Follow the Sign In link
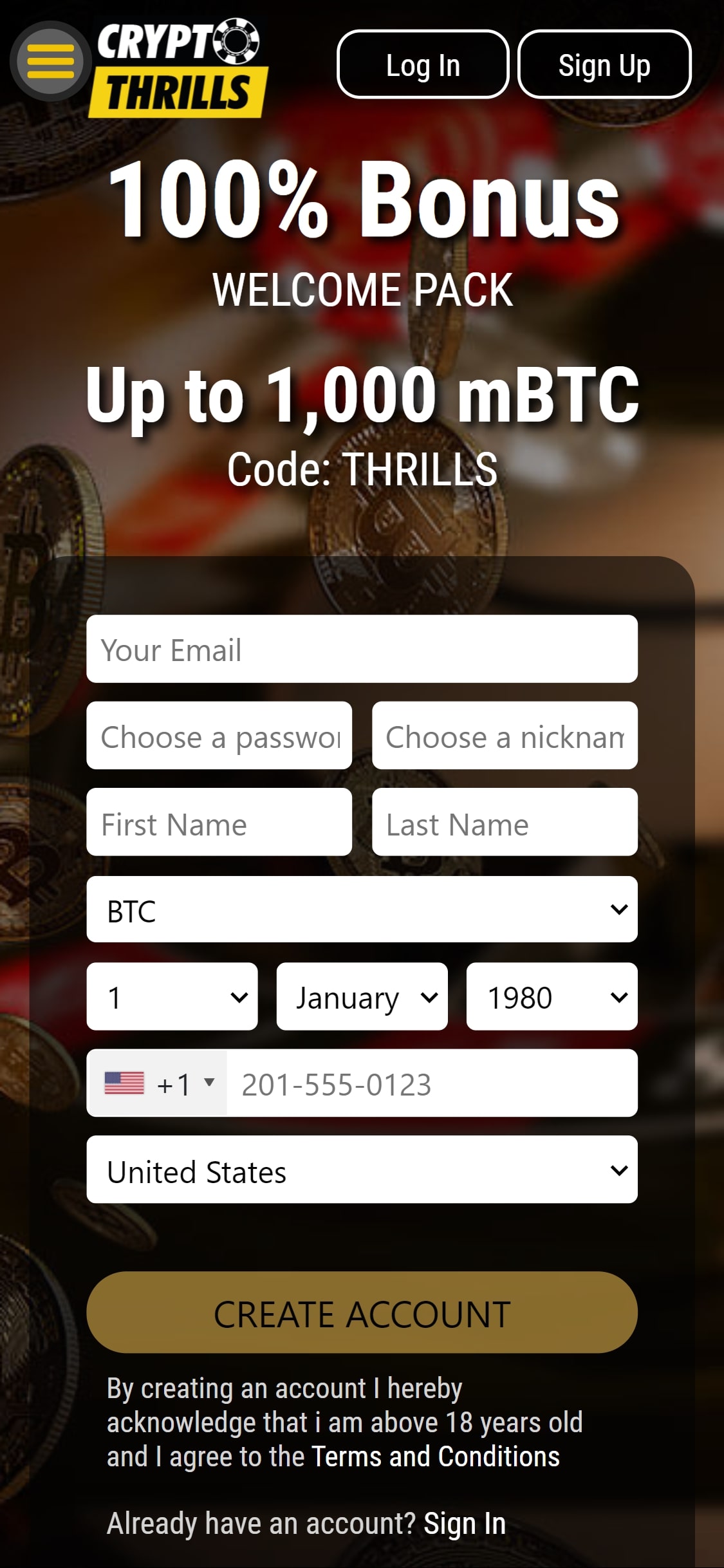Viewport: 724px width, 1568px height. click(465, 1524)
